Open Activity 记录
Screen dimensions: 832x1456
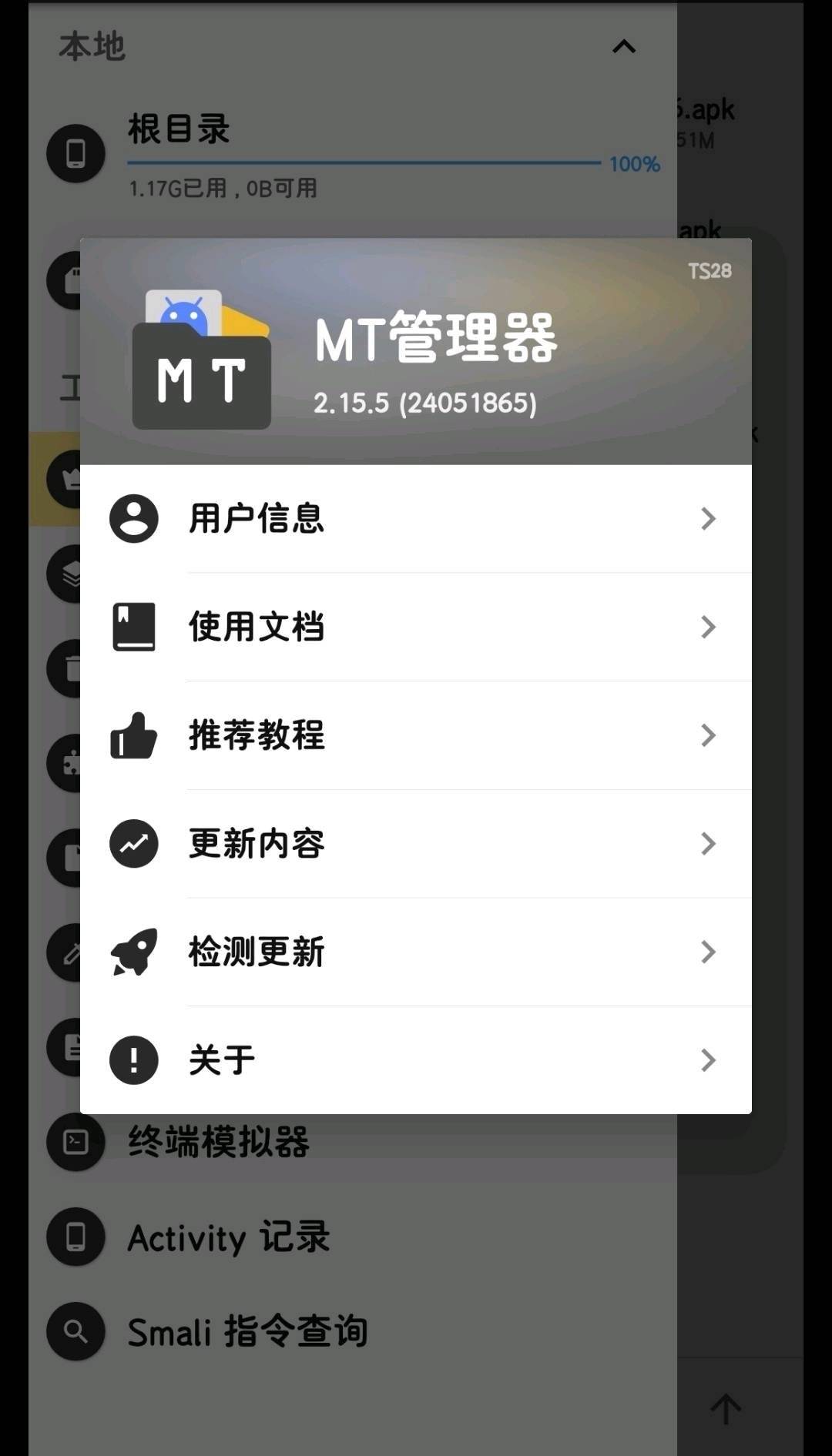(228, 1237)
